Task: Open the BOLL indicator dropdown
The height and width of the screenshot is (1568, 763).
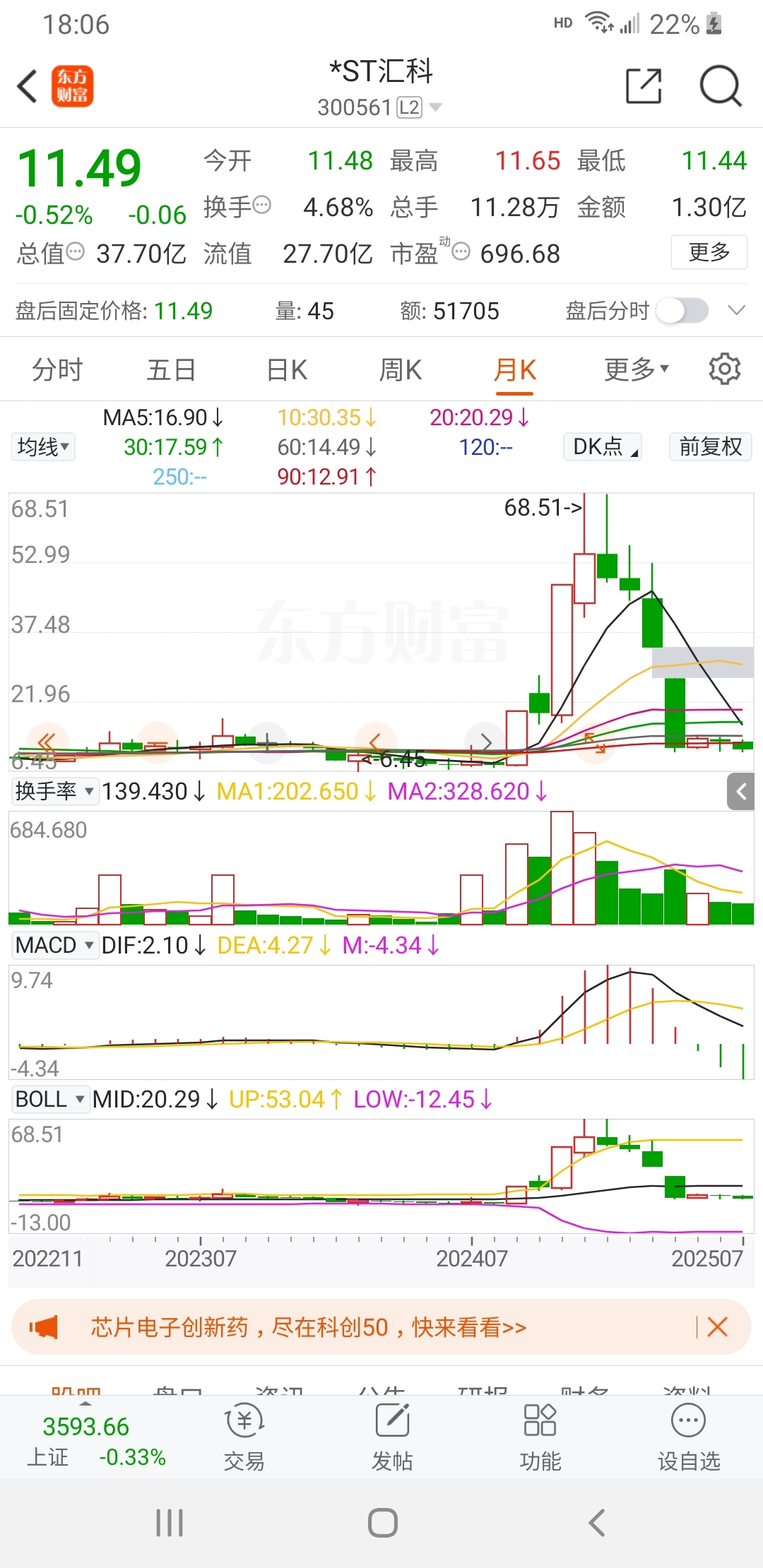Action: point(49,1099)
